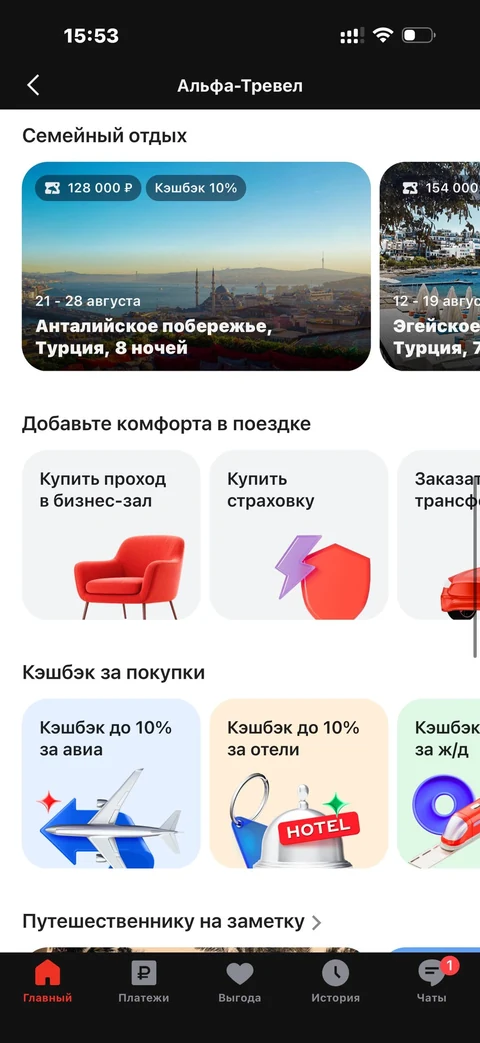Open Кэшбэк до 10% за отели
The height and width of the screenshot is (1043, 480).
299,784
